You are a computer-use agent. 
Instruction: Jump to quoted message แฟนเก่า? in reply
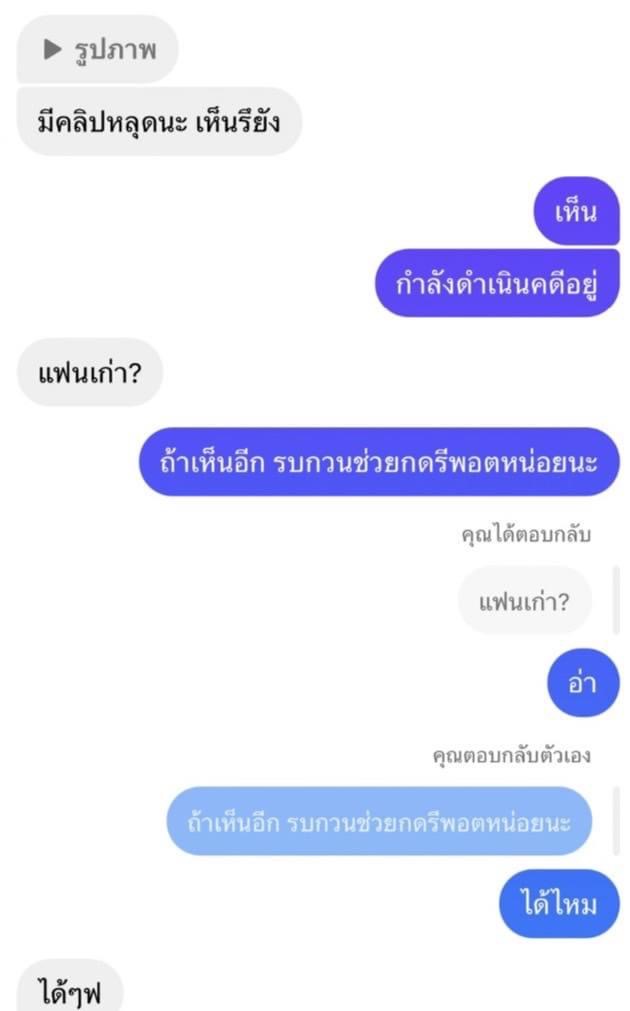click(525, 601)
